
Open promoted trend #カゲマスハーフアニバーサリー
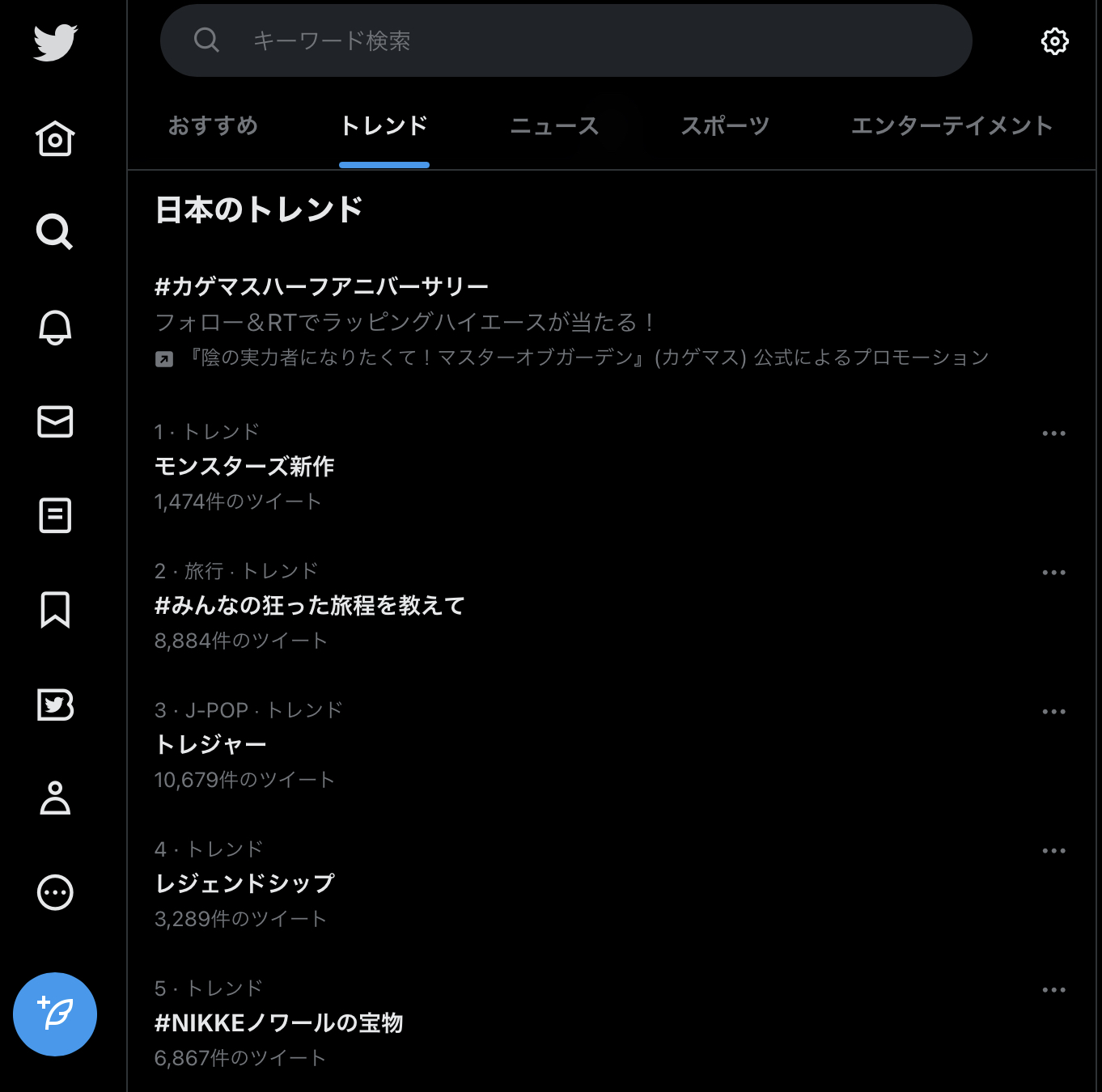tap(612, 322)
